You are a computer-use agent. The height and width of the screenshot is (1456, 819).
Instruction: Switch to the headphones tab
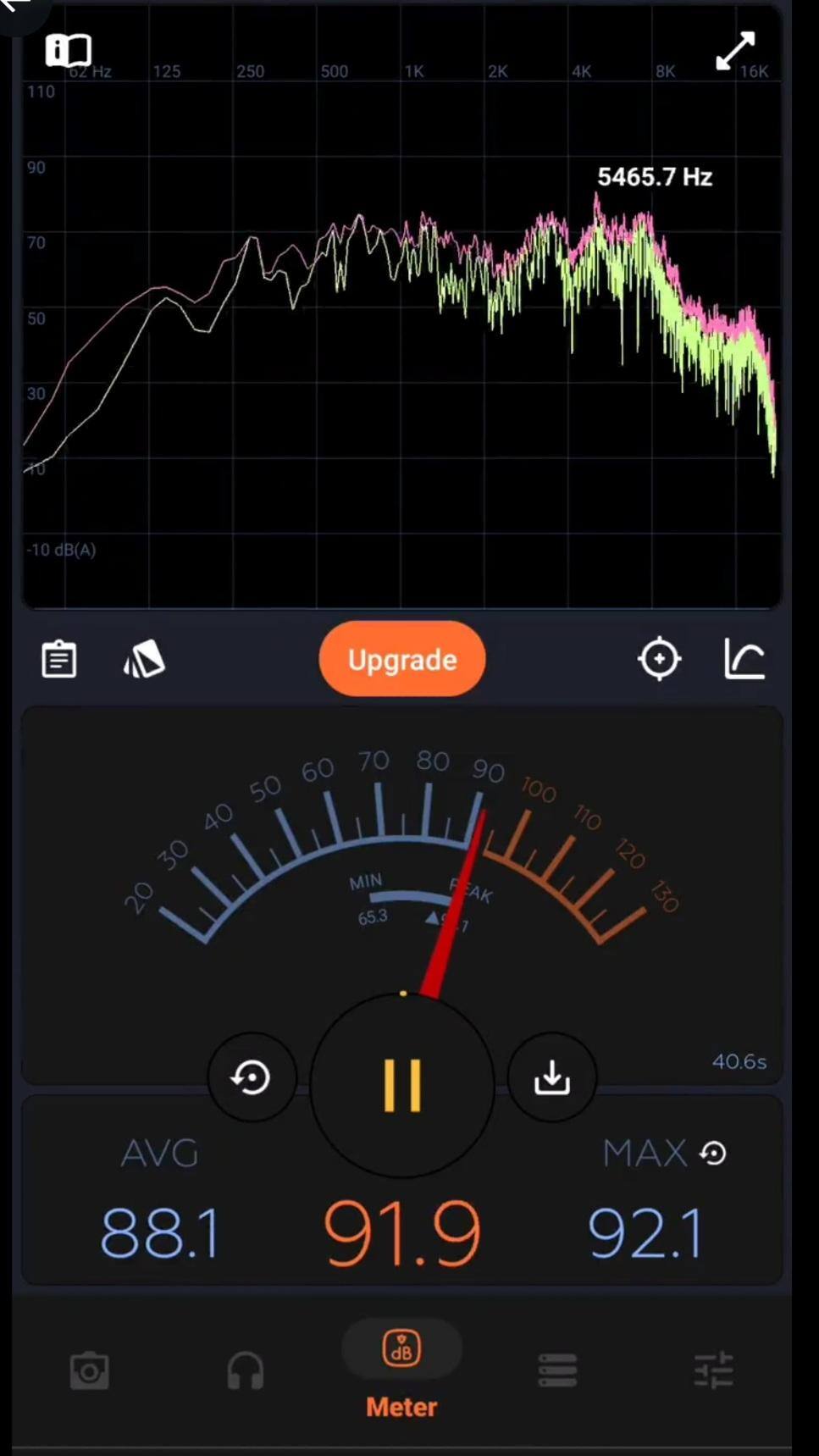246,1370
